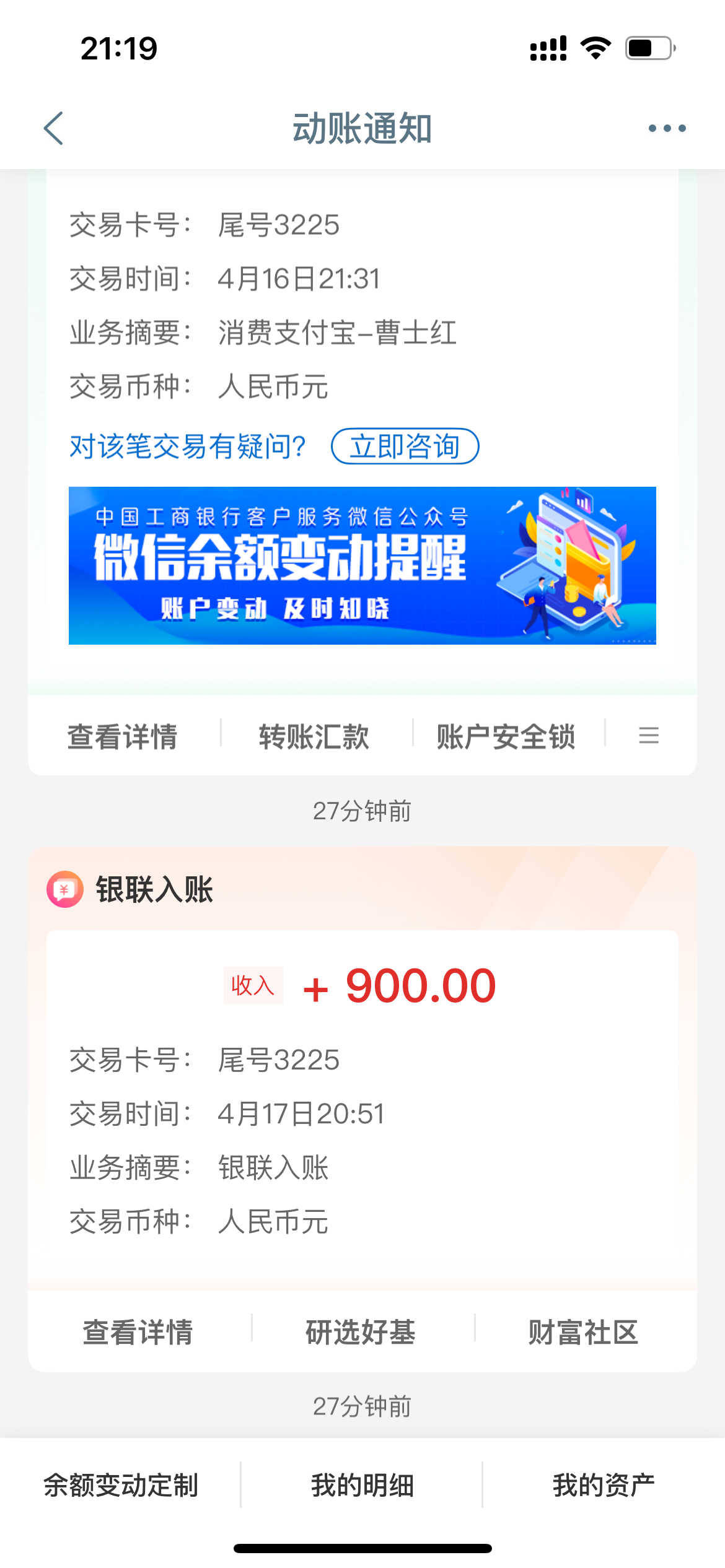Open 研选好基
This screenshot has width=725, height=1568.
[x=361, y=1331]
